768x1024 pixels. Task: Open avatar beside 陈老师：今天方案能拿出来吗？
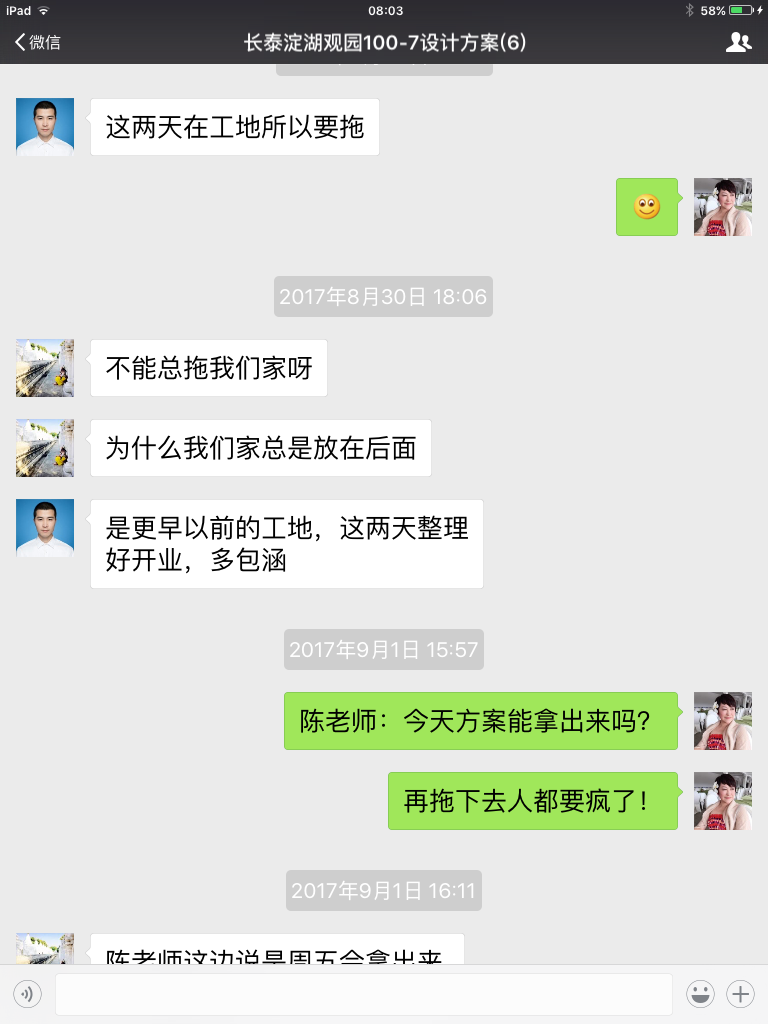pyautogui.click(x=723, y=721)
